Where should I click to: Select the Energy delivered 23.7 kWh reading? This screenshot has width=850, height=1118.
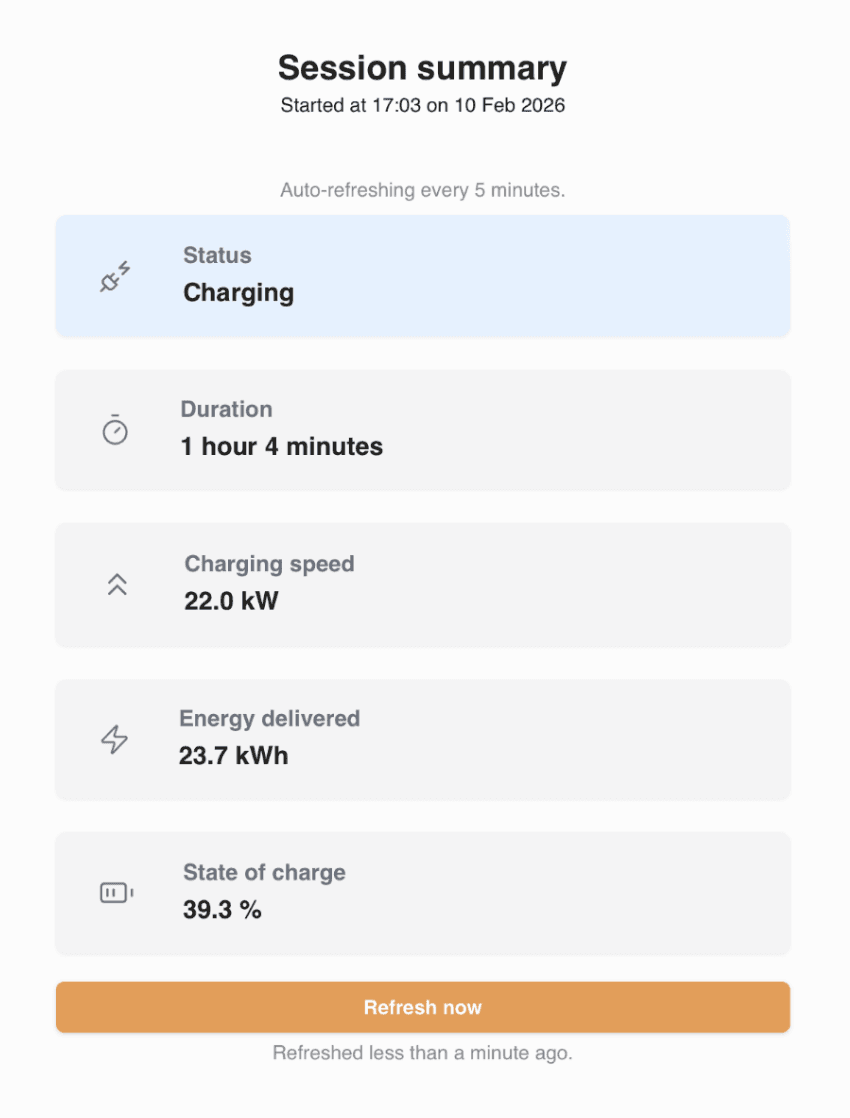236,756
